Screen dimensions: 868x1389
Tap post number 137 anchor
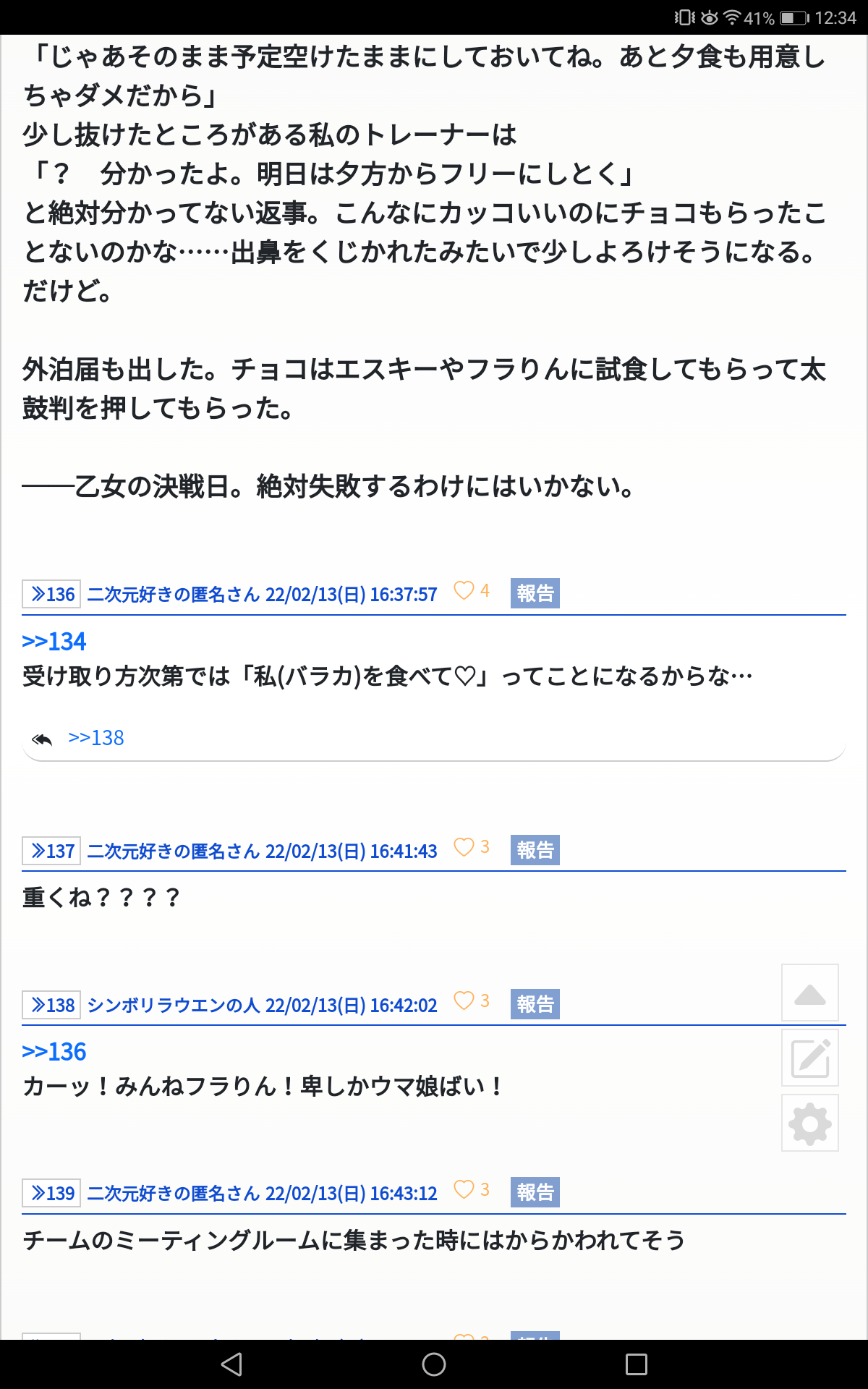[51, 851]
